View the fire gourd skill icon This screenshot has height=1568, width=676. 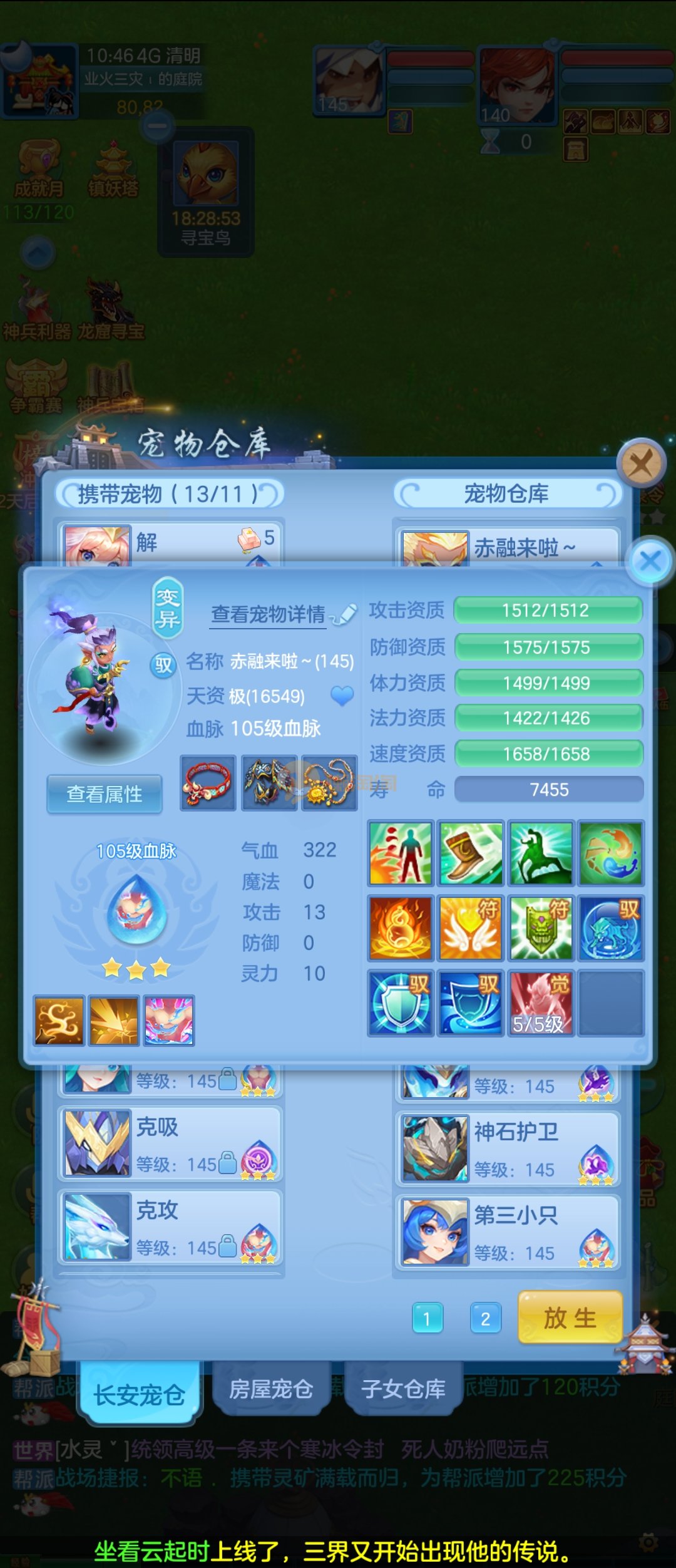(x=400, y=928)
